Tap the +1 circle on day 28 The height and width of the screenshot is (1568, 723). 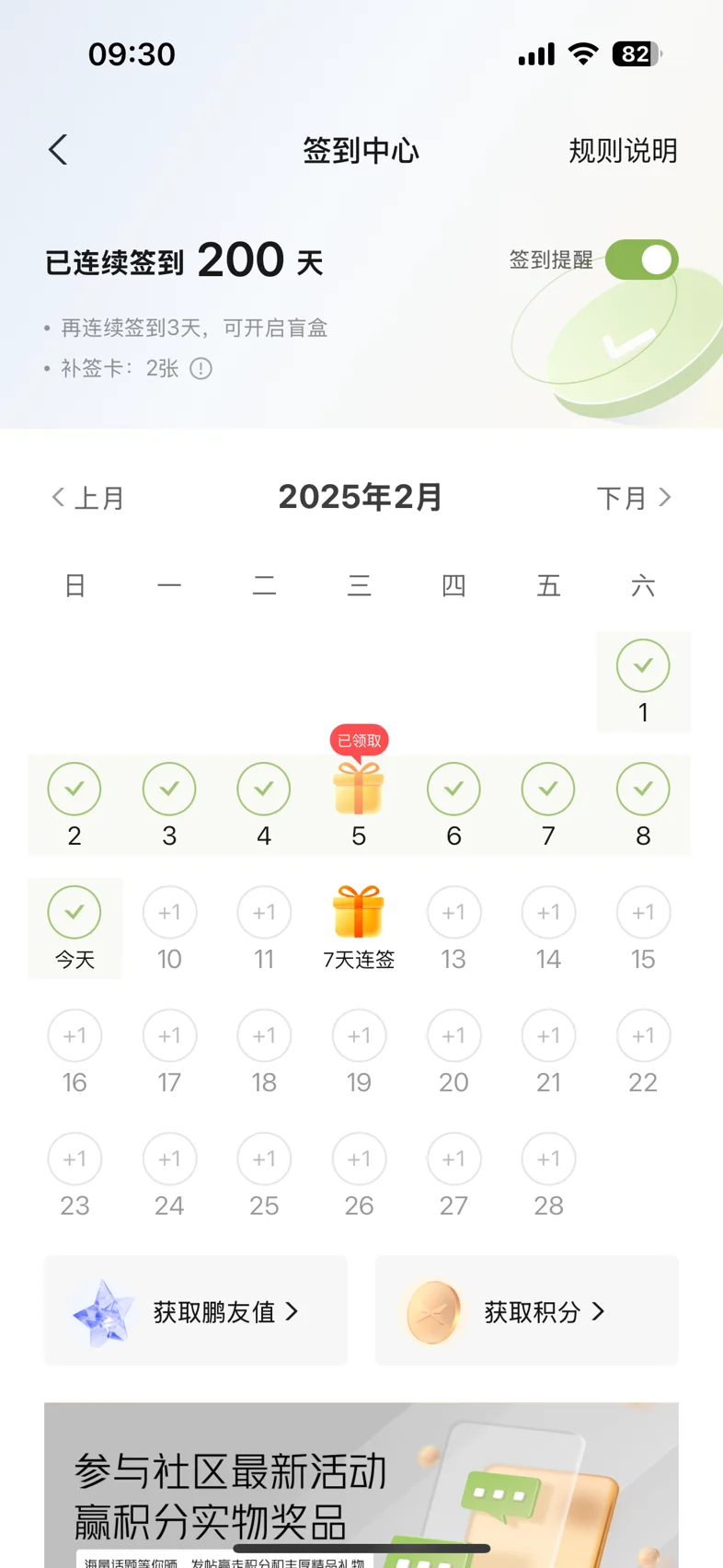[x=548, y=1159]
